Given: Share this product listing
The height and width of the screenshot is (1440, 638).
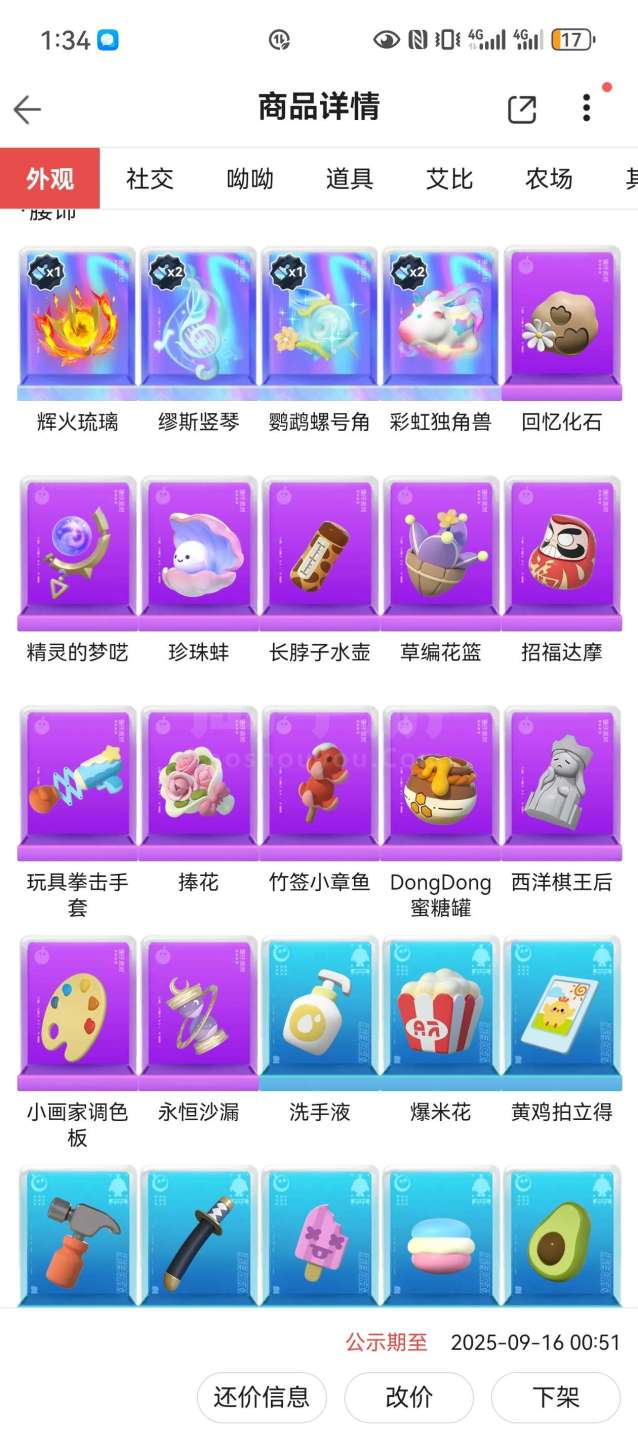Looking at the screenshot, I should [x=522, y=109].
